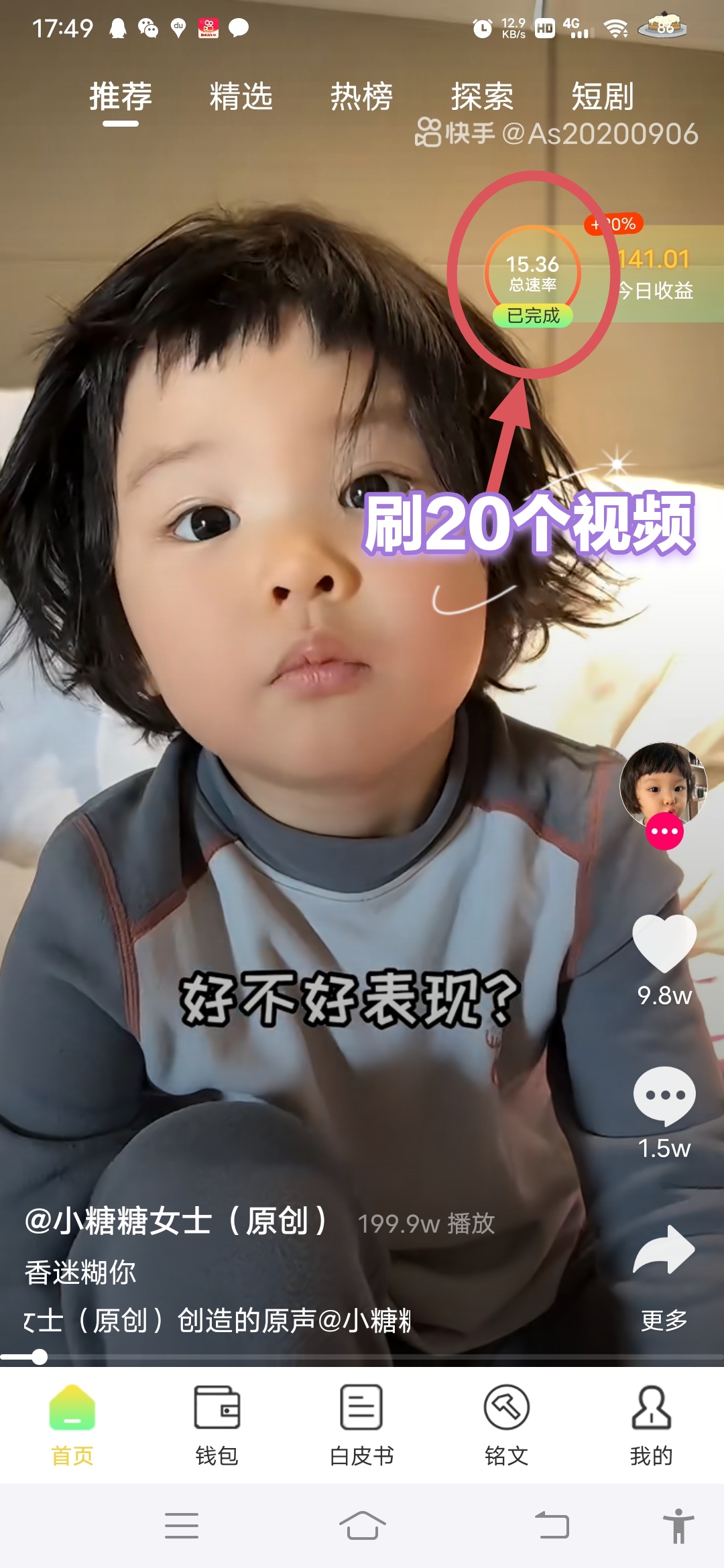Open the 热榜 top tab
724x1568 pixels.
coord(361,96)
